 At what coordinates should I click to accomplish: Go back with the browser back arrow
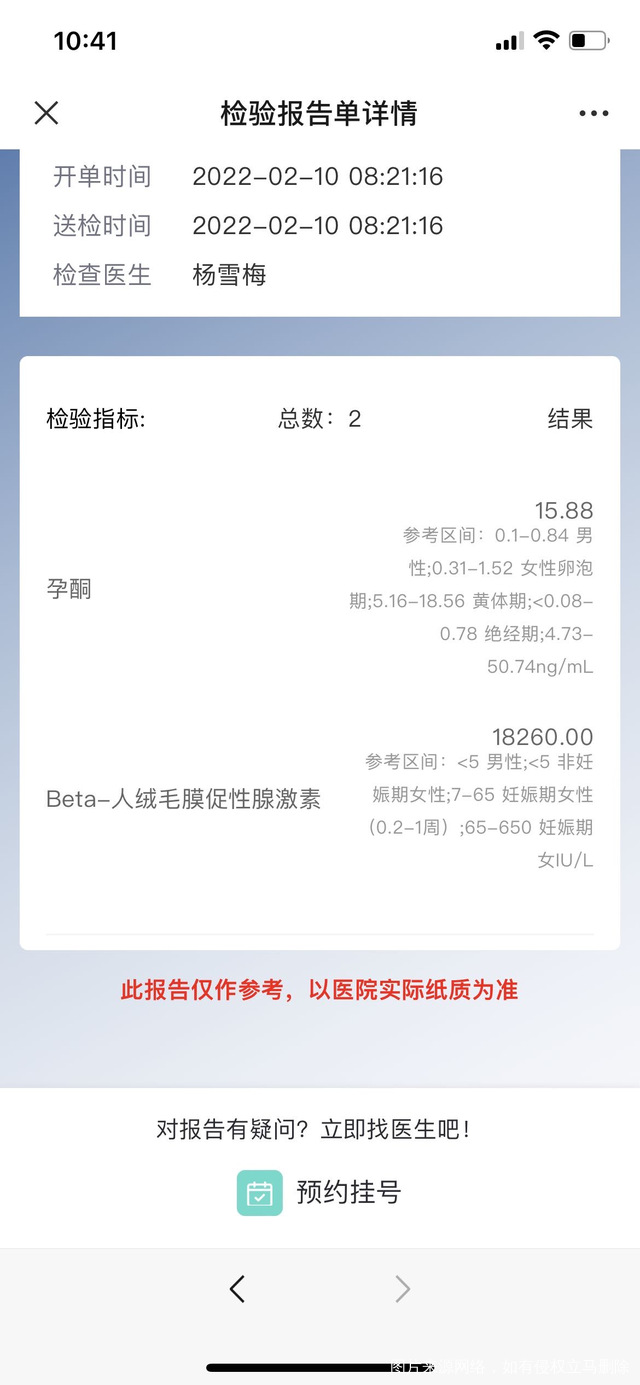click(237, 1290)
